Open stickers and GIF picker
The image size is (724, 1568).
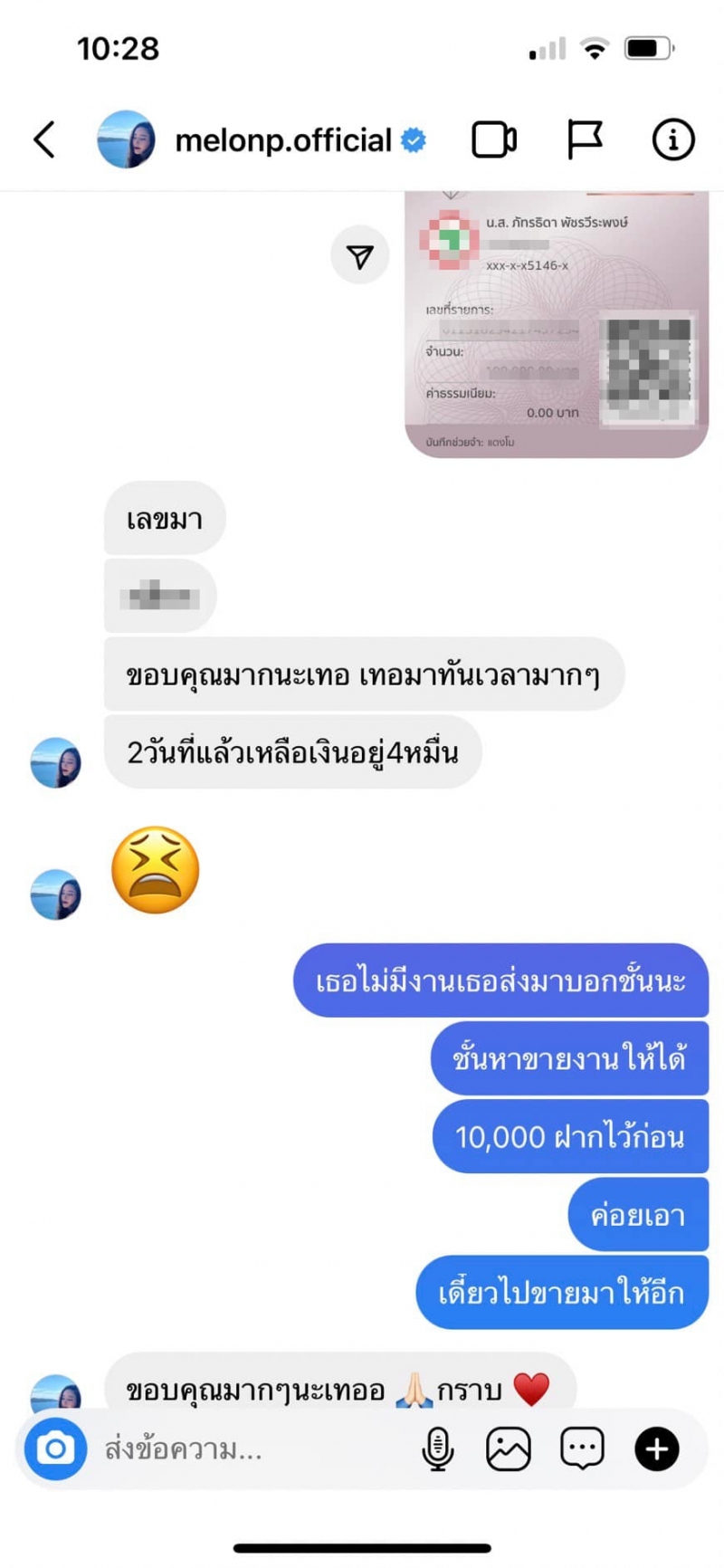pyautogui.click(x=582, y=1449)
